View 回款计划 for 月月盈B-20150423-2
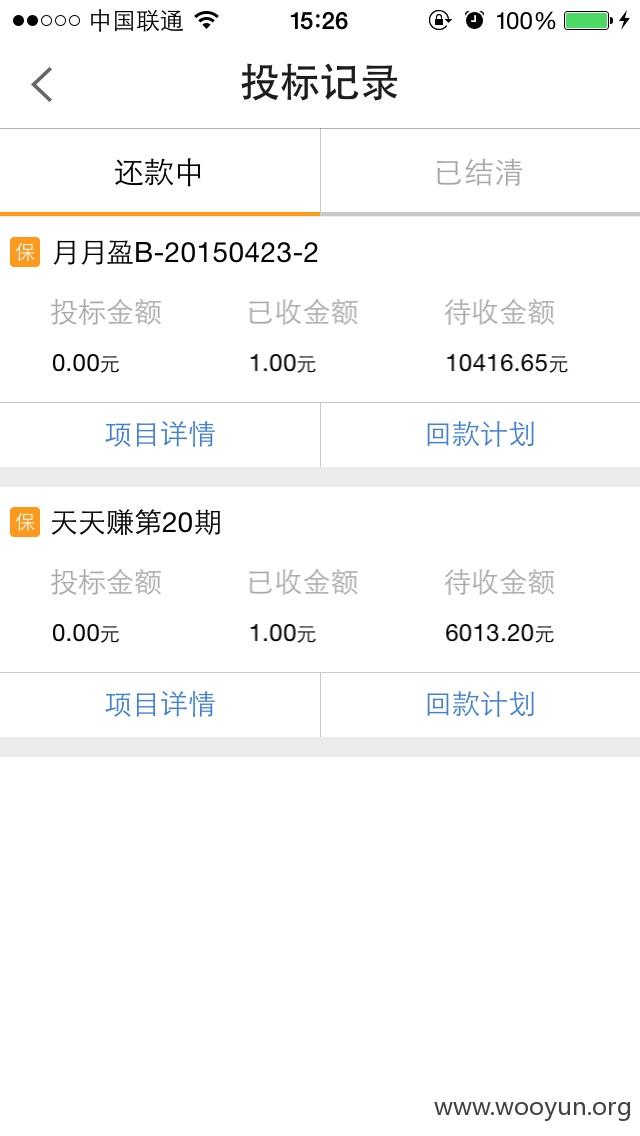Image resolution: width=640 pixels, height=1136 pixels. click(x=480, y=435)
